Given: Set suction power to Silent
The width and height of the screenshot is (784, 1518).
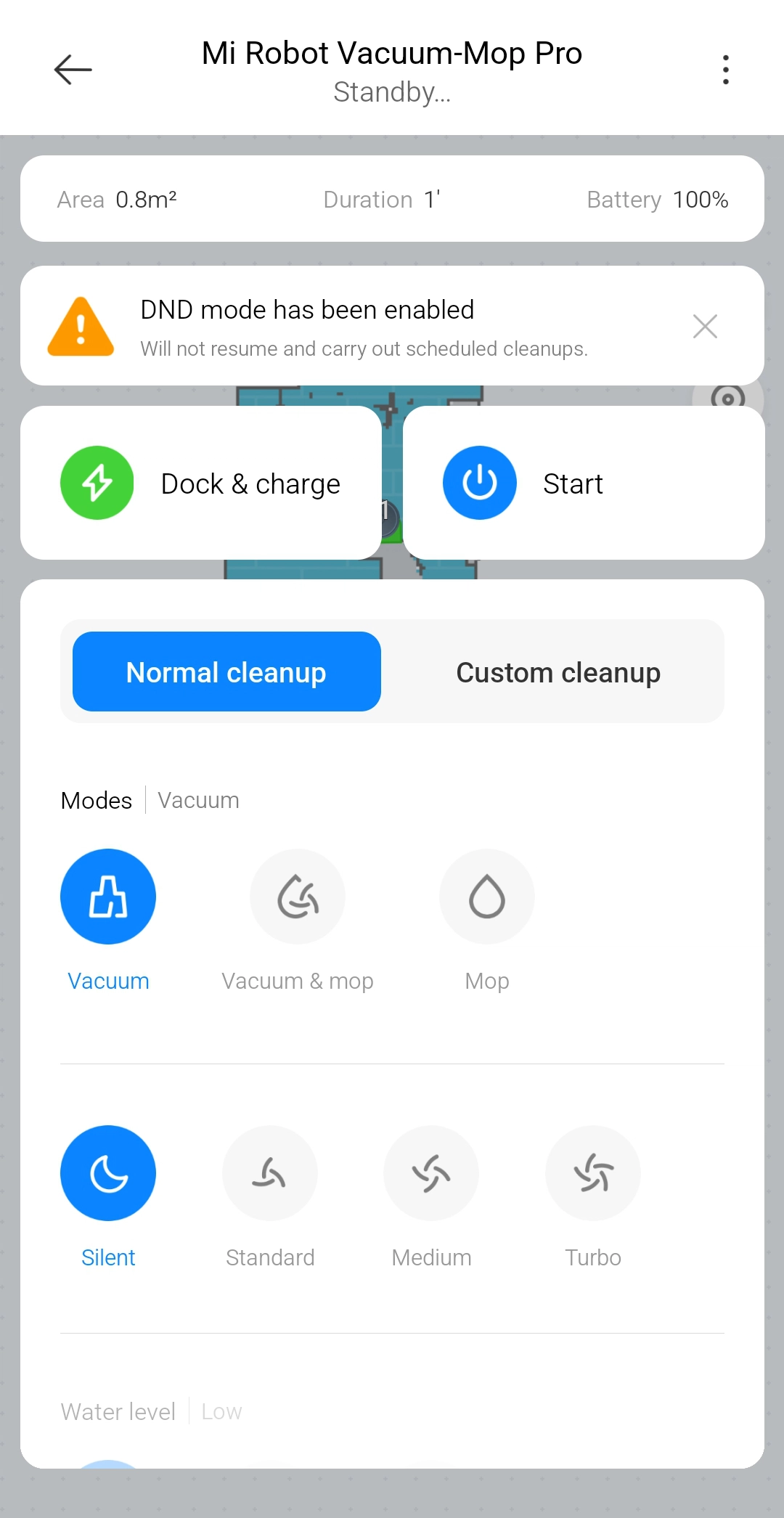Looking at the screenshot, I should [108, 1173].
